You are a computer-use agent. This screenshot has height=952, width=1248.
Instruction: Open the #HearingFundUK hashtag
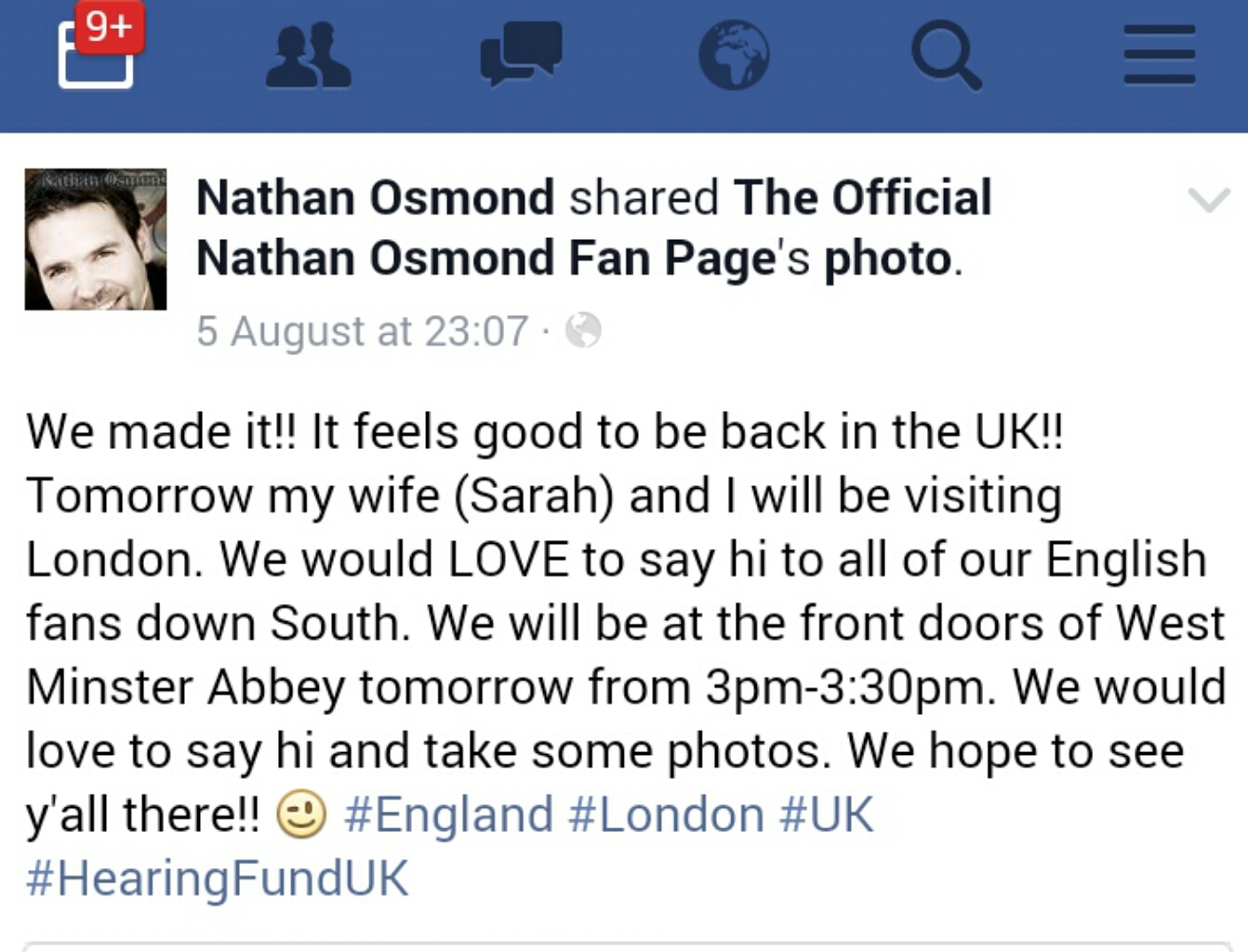[218, 879]
